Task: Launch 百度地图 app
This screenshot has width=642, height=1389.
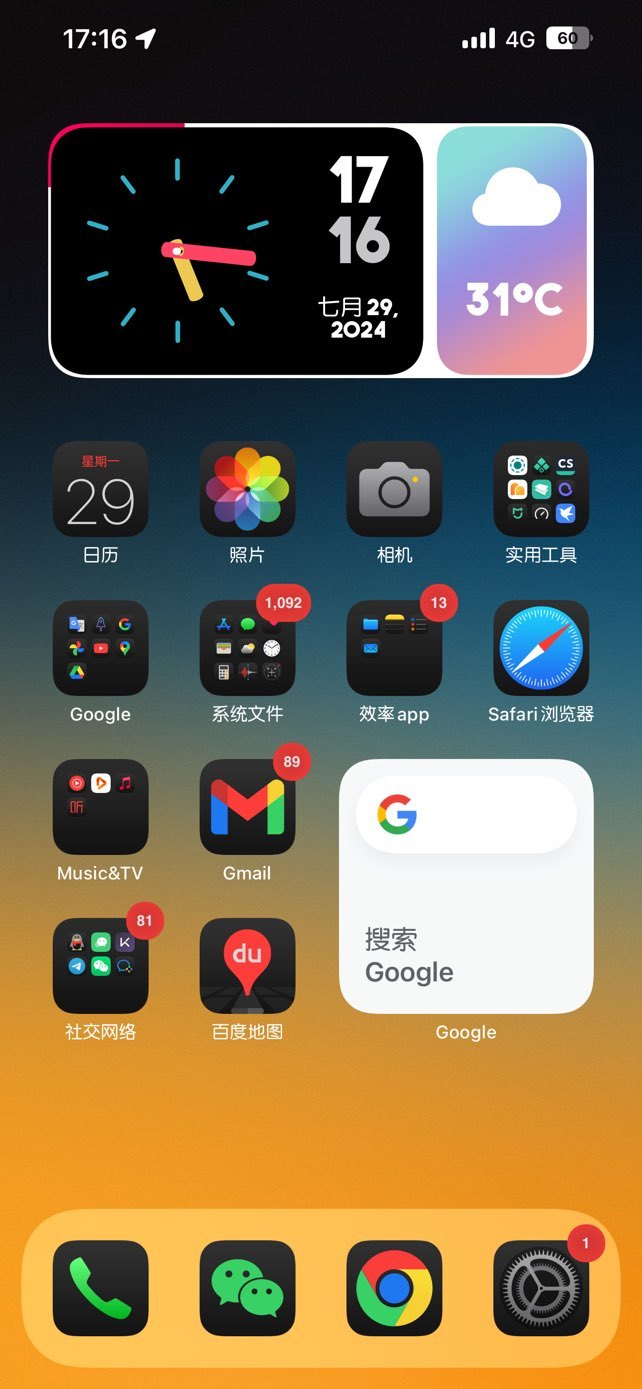Action: click(247, 966)
